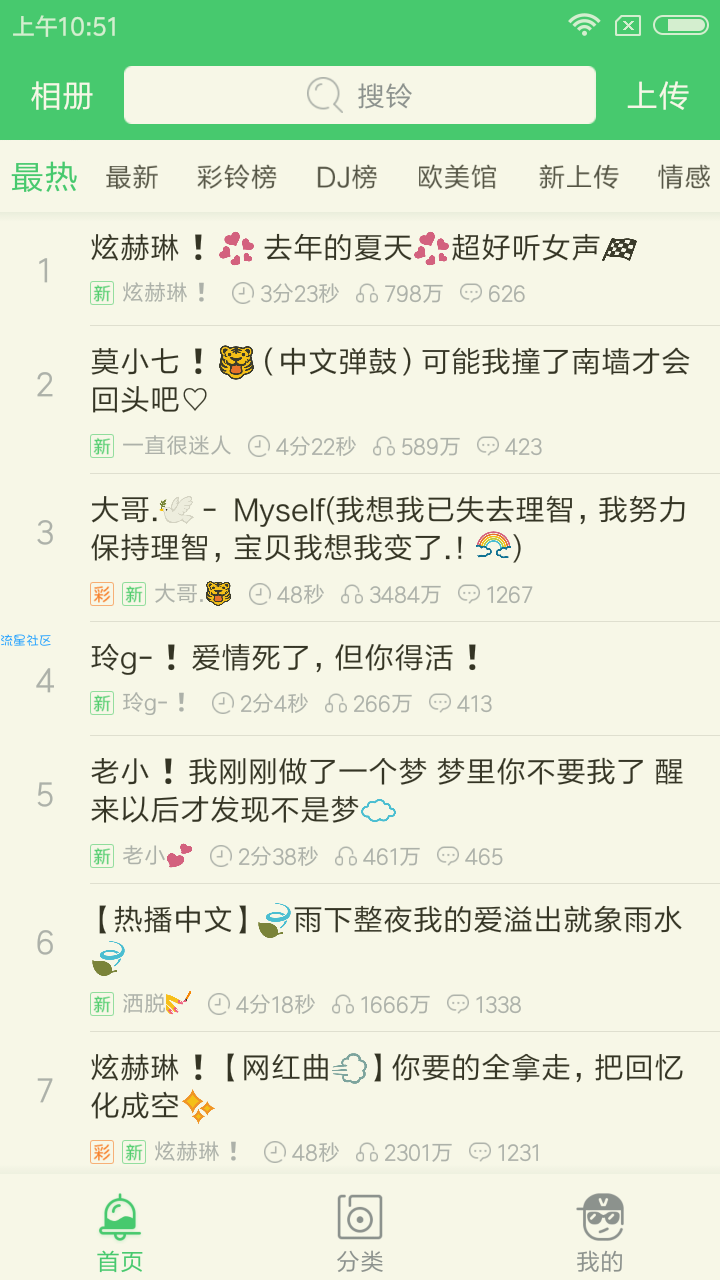The height and width of the screenshot is (1280, 720).
Task: Open the 我的 profile tab
Action: tap(600, 1232)
